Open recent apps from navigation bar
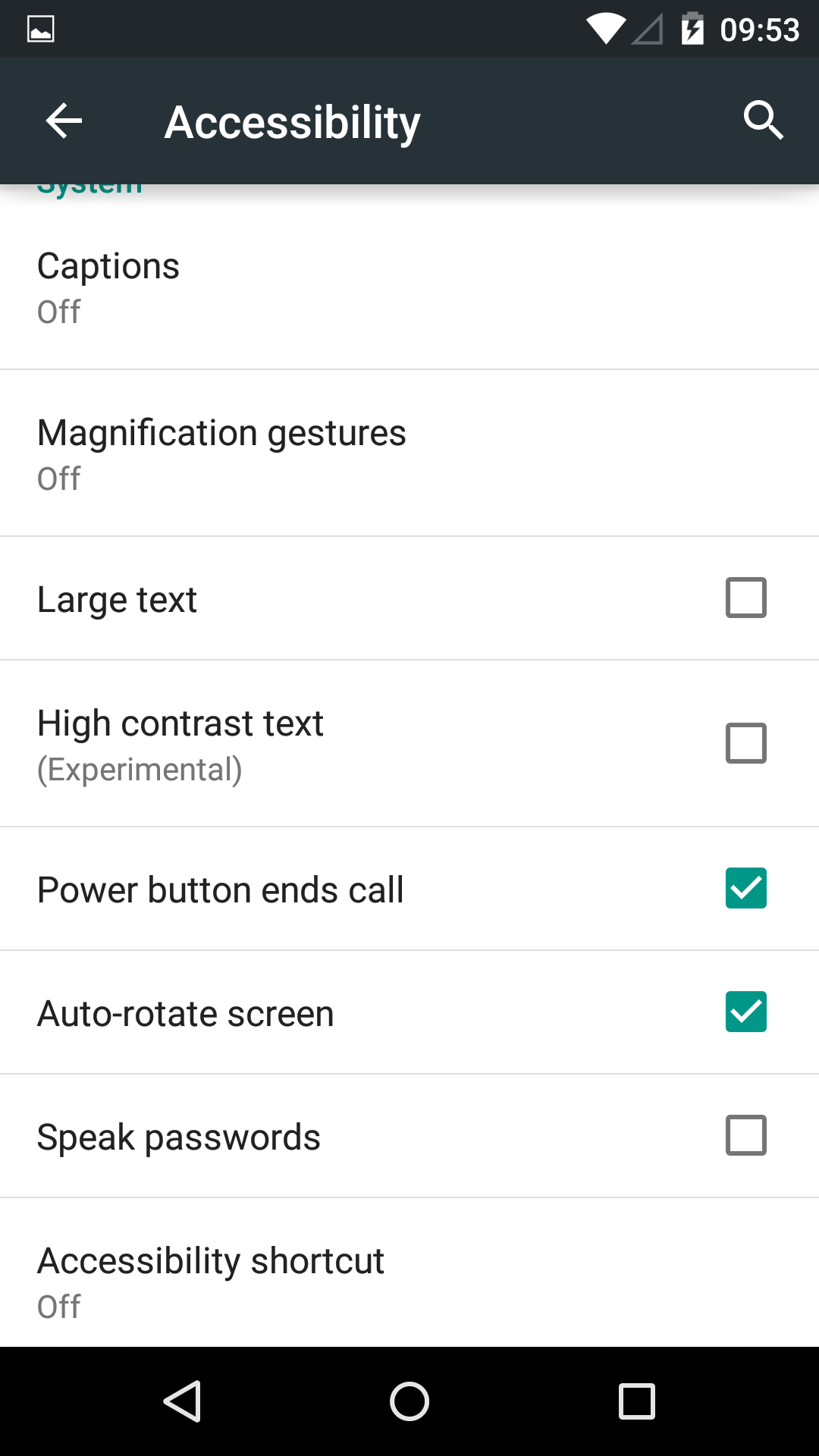Screen dimensions: 819x1456 coord(637,1401)
